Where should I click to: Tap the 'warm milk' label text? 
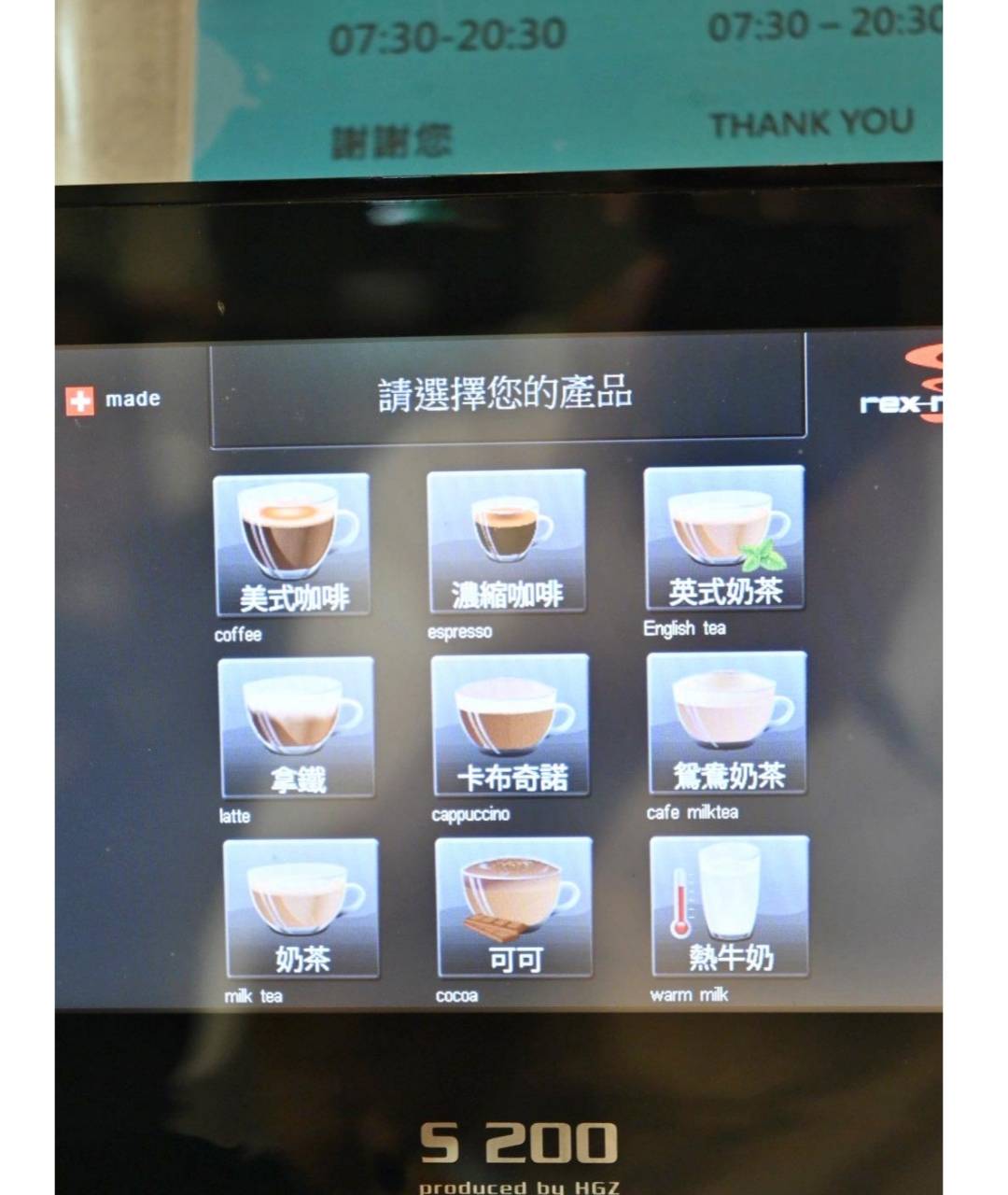point(690,995)
